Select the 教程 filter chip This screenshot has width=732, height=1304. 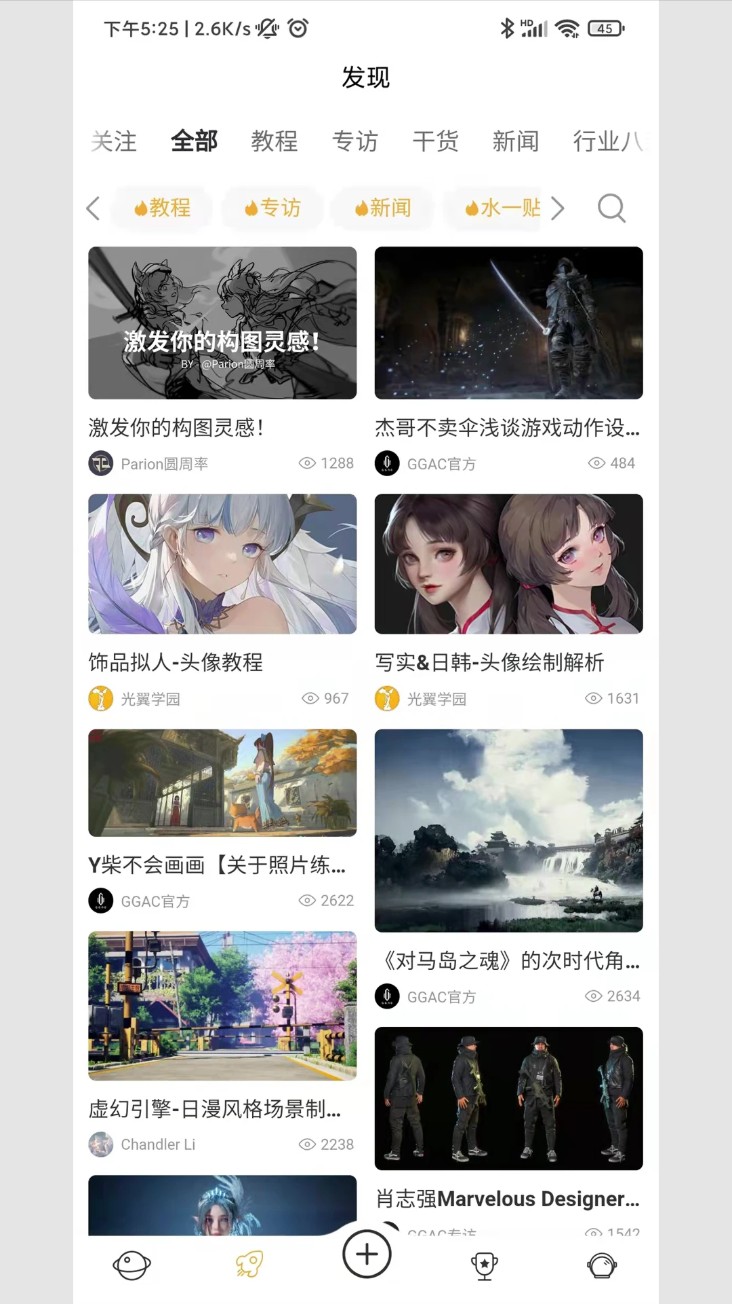162,208
